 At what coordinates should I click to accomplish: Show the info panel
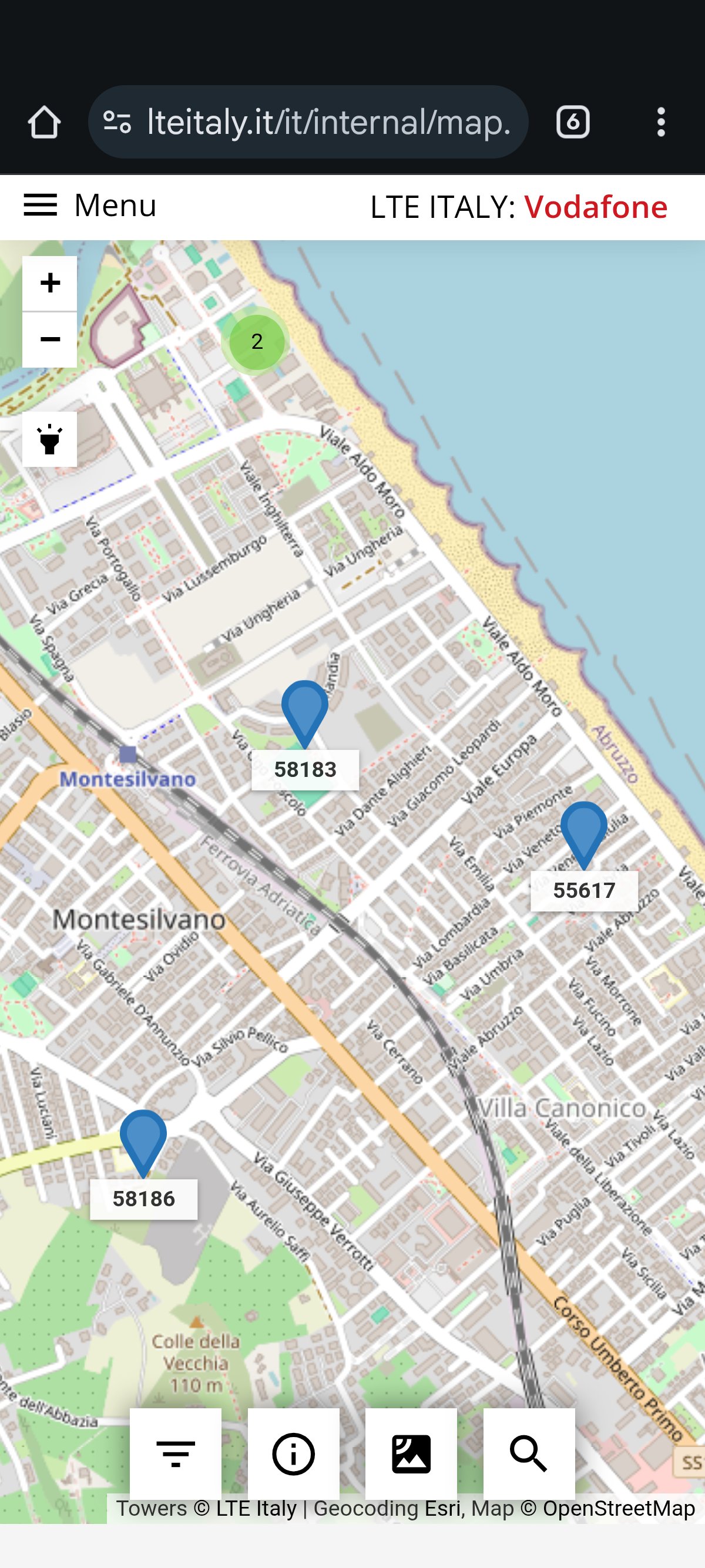[x=293, y=1453]
